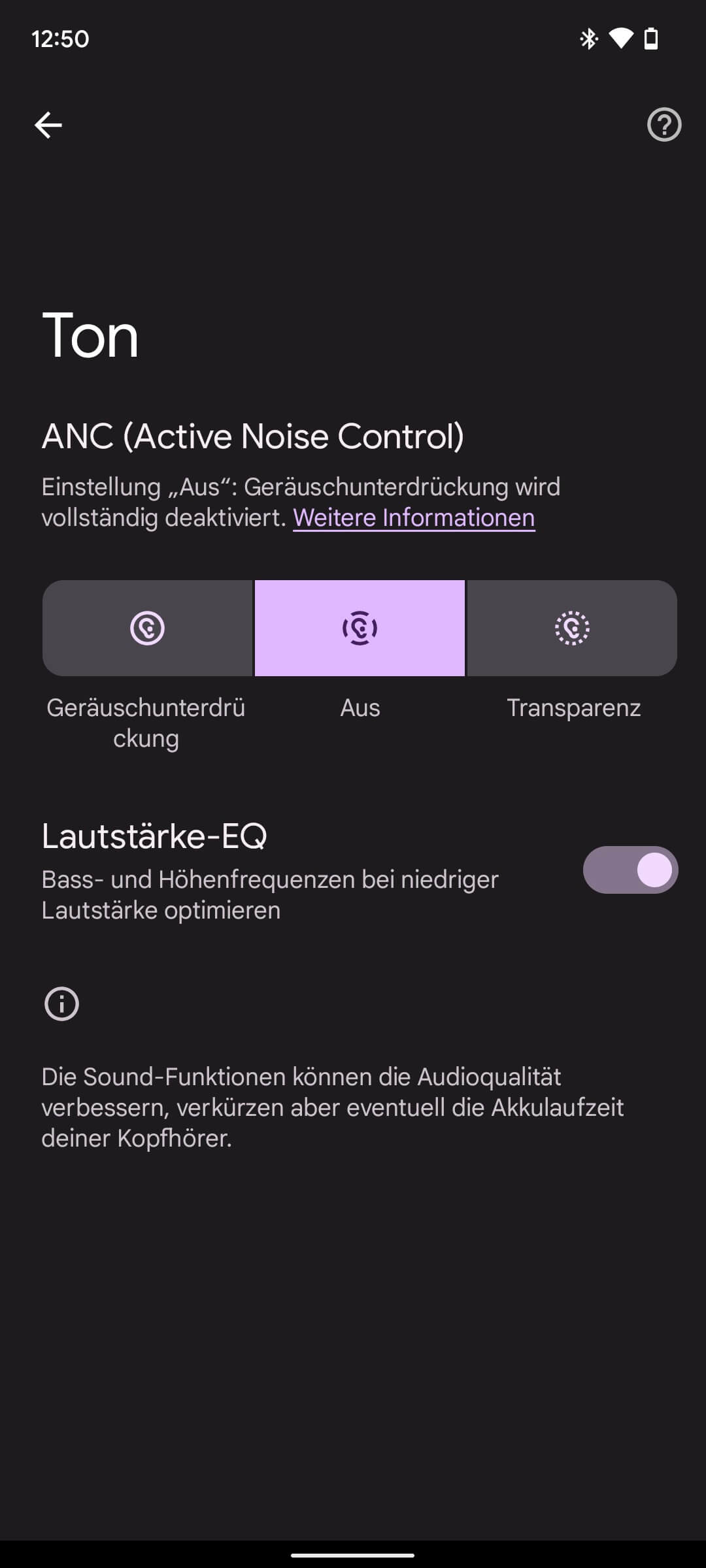706x1568 pixels.
Task: Open the Weitere Informationen link
Action: (x=414, y=518)
